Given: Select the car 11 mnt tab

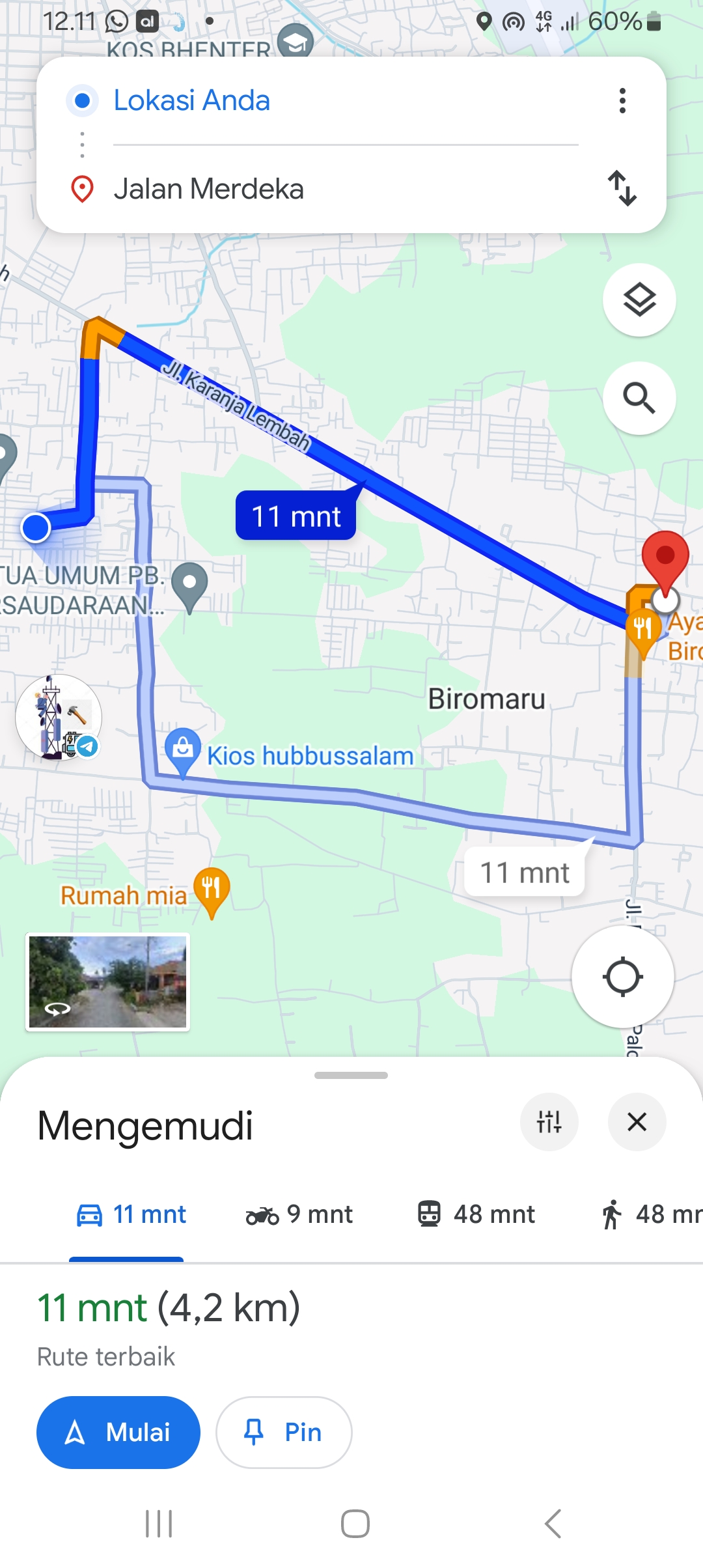Looking at the screenshot, I should tap(131, 1214).
